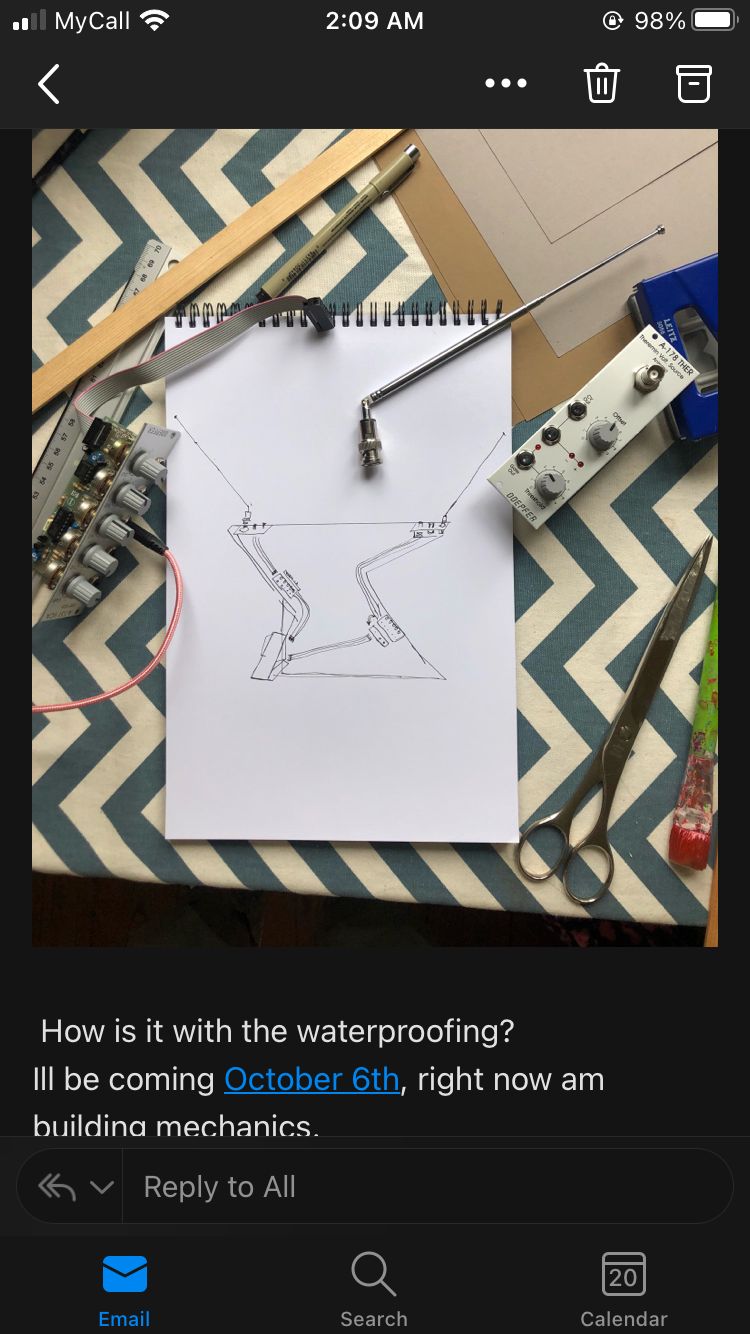750x1334 pixels.
Task: Open the Calendar tab
Action: tap(624, 1290)
